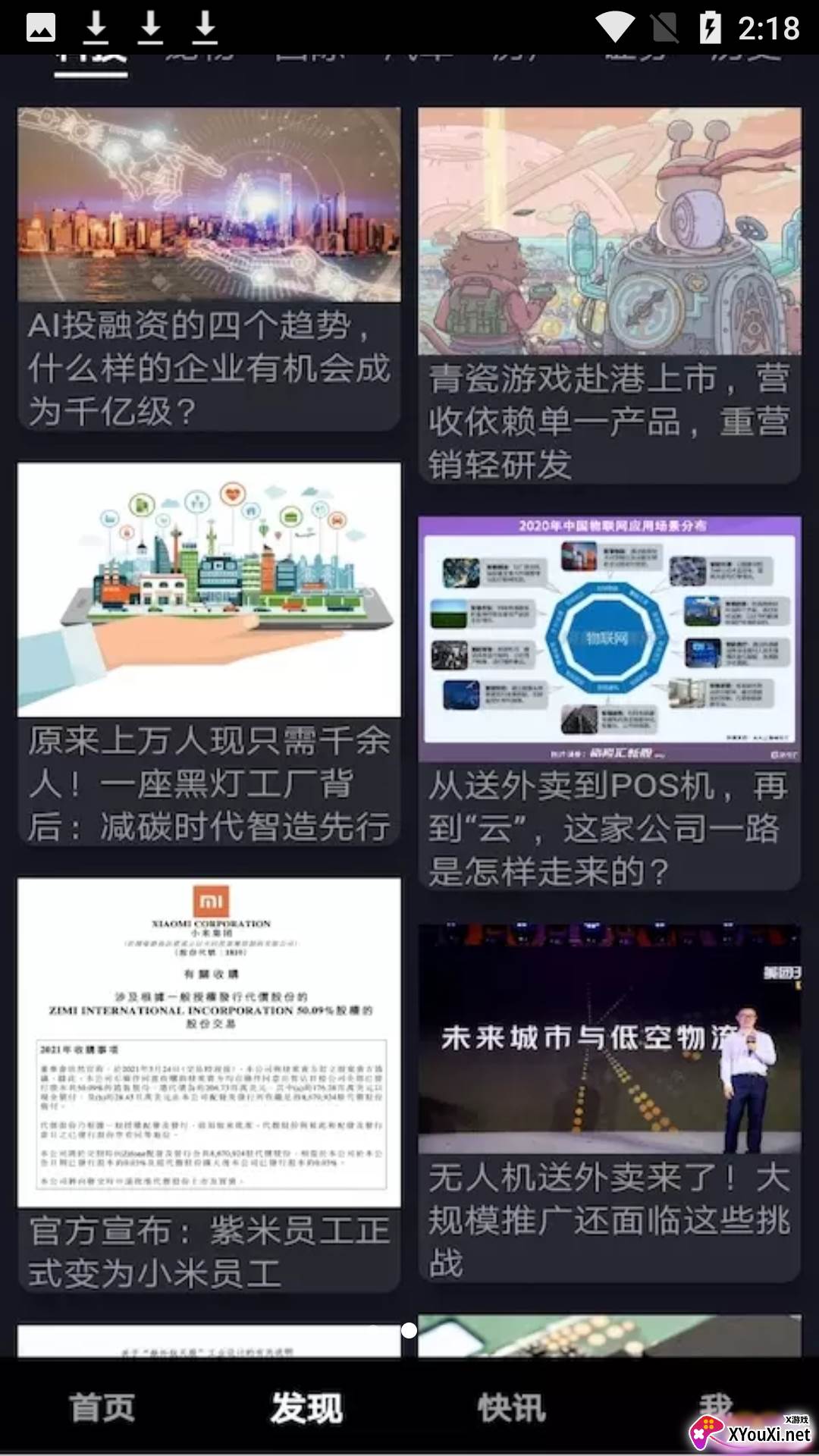Go to the 快讯 tab
819x1456 pixels.
(x=512, y=1409)
